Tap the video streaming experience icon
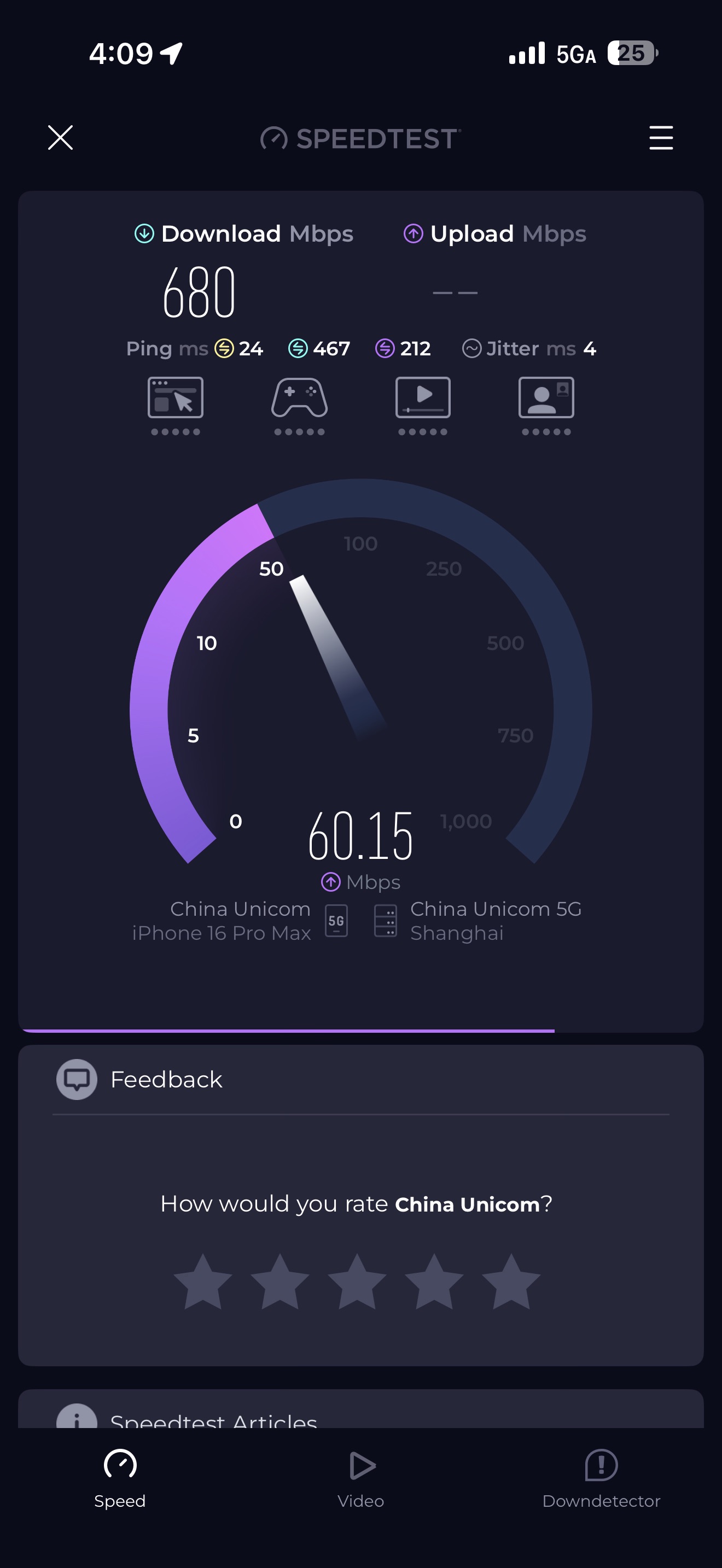The image size is (722, 1568). point(423,399)
